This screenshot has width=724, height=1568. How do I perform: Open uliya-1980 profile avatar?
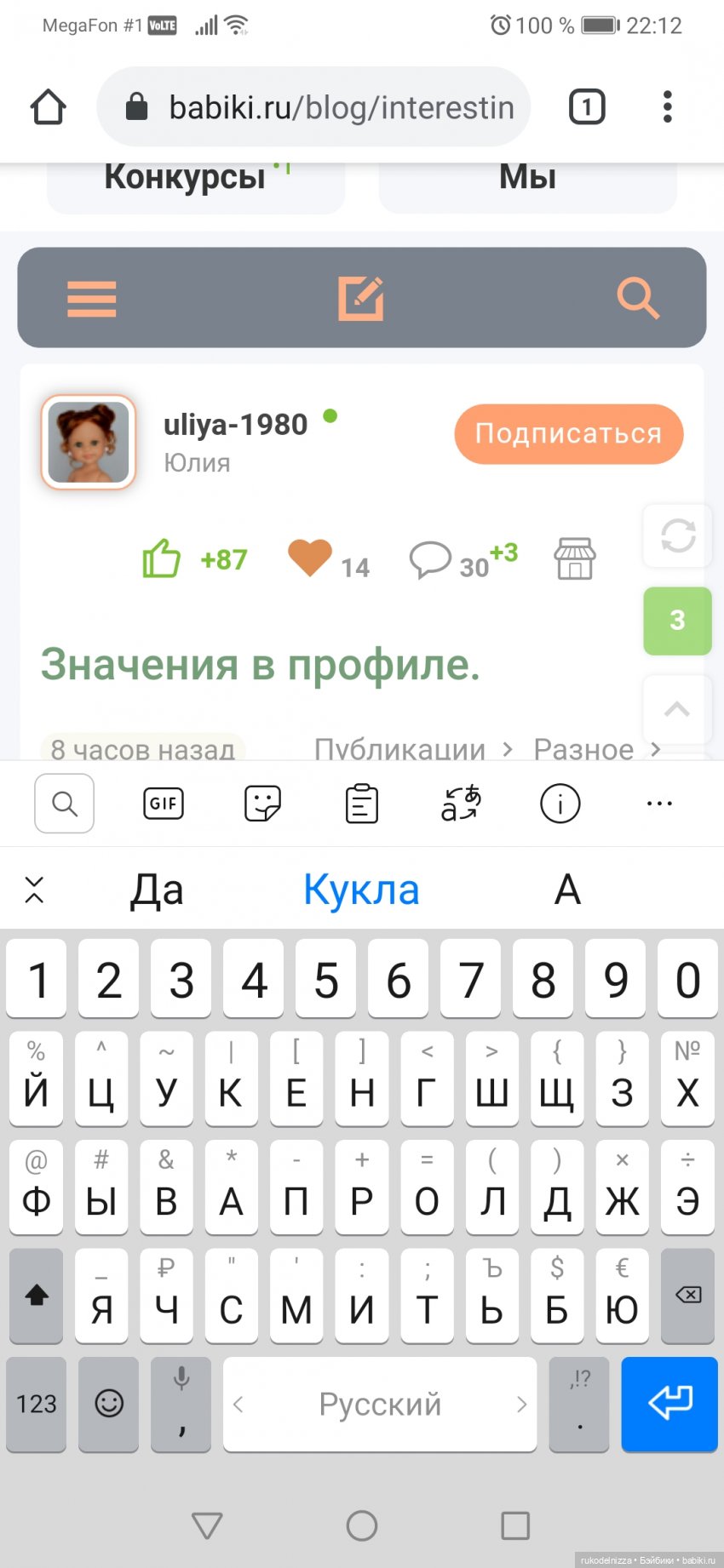click(x=89, y=443)
